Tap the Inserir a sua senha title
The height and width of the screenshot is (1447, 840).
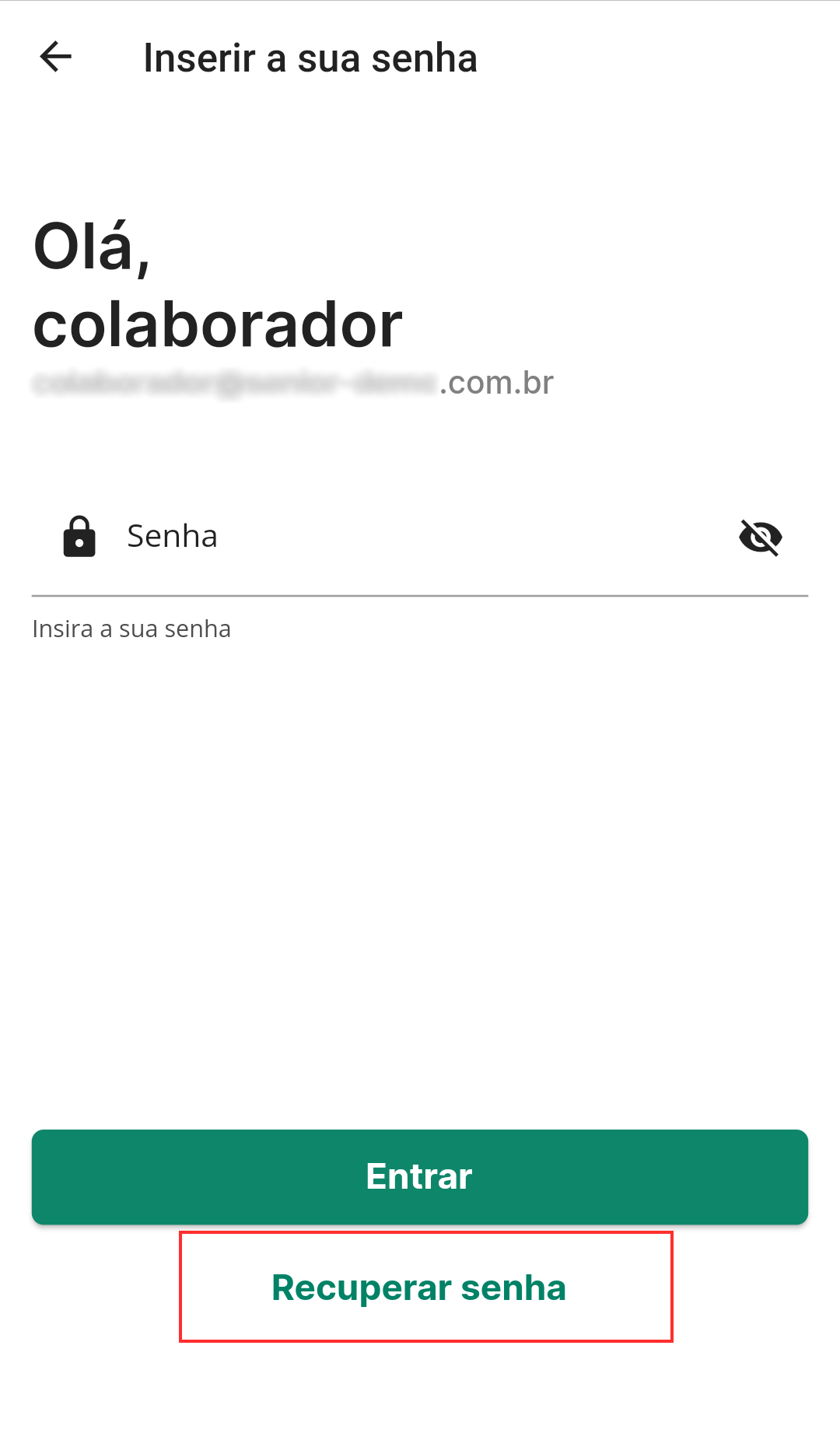[310, 56]
